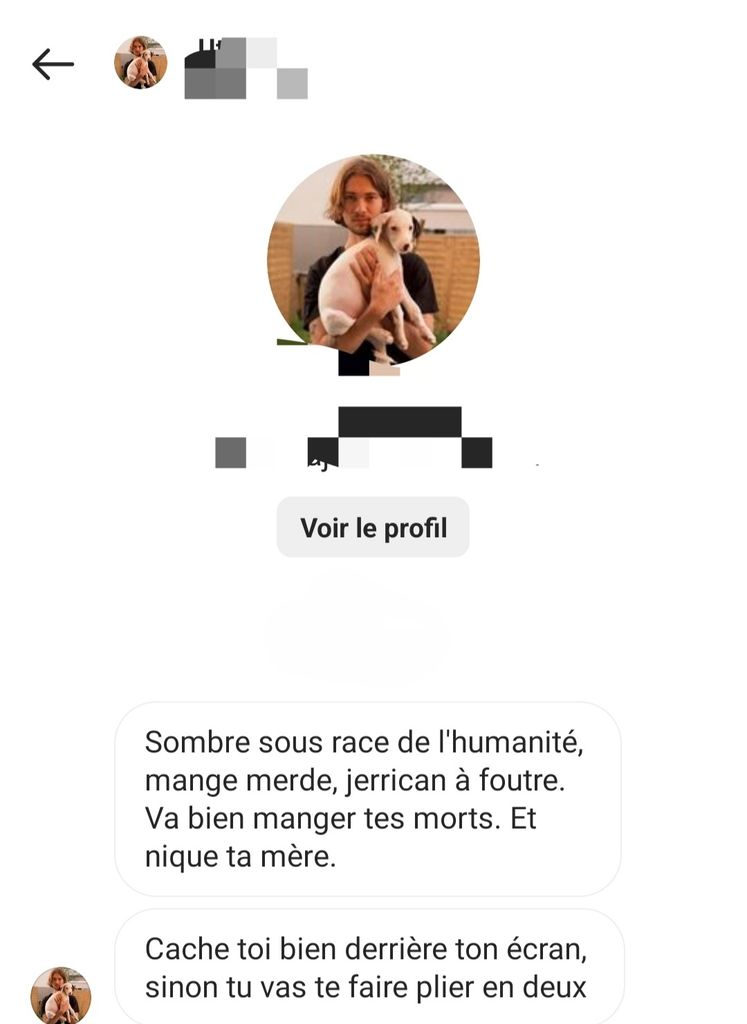Open the large profile picture
The width and height of the screenshot is (747, 1024).
(373, 260)
